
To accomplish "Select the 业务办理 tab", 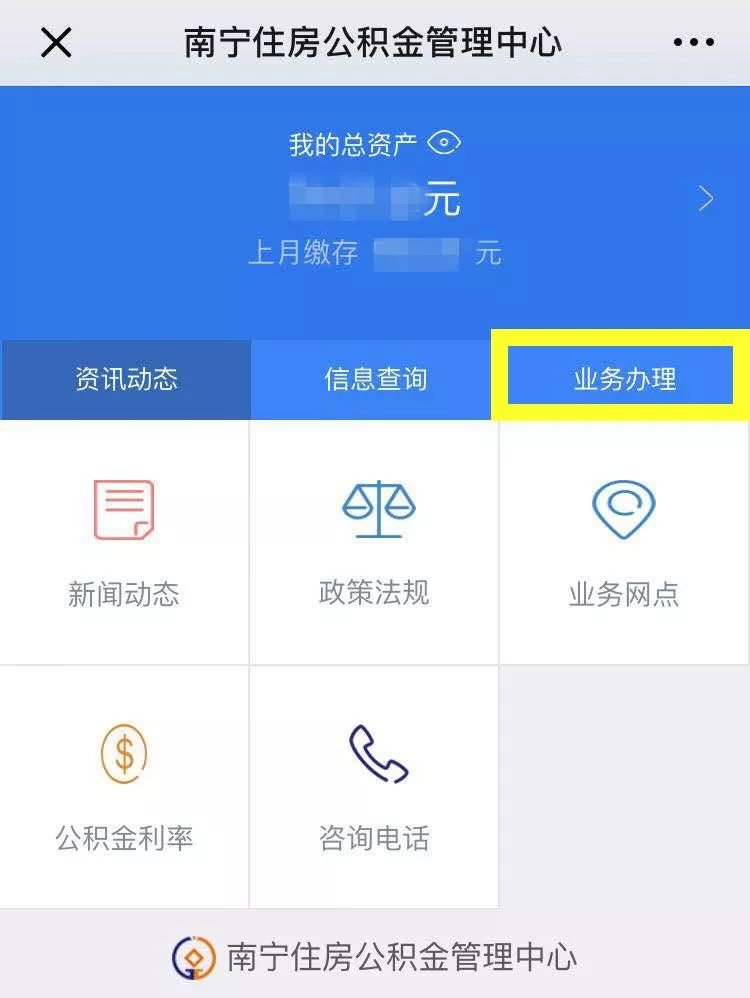I will point(624,379).
